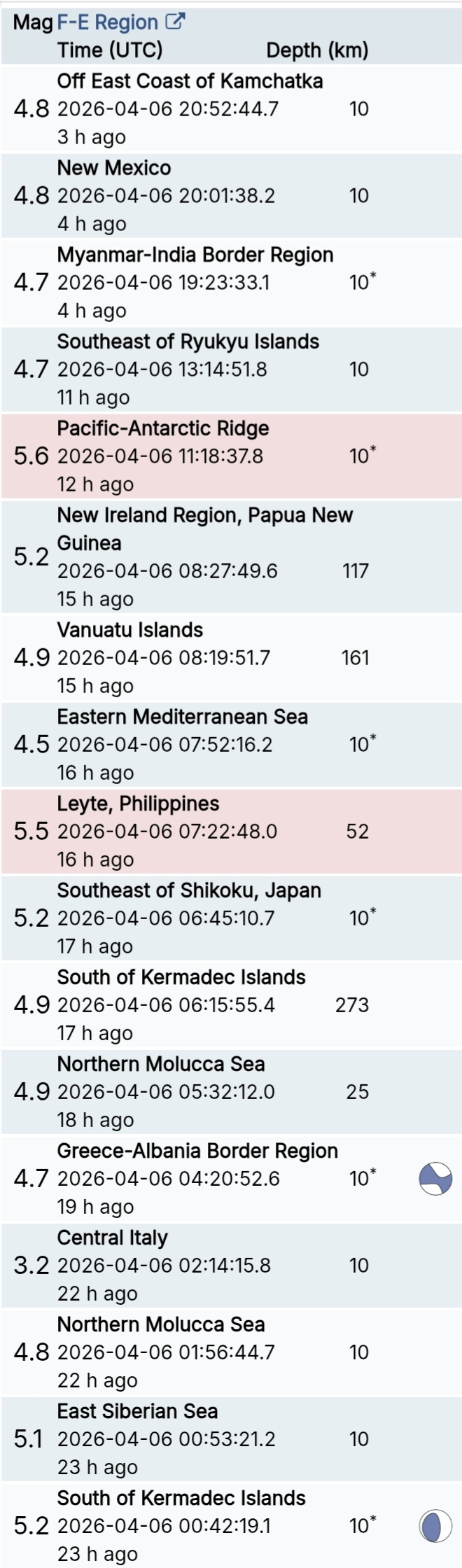
Task: View the New Mexico 4.8 event
Action: (x=114, y=168)
